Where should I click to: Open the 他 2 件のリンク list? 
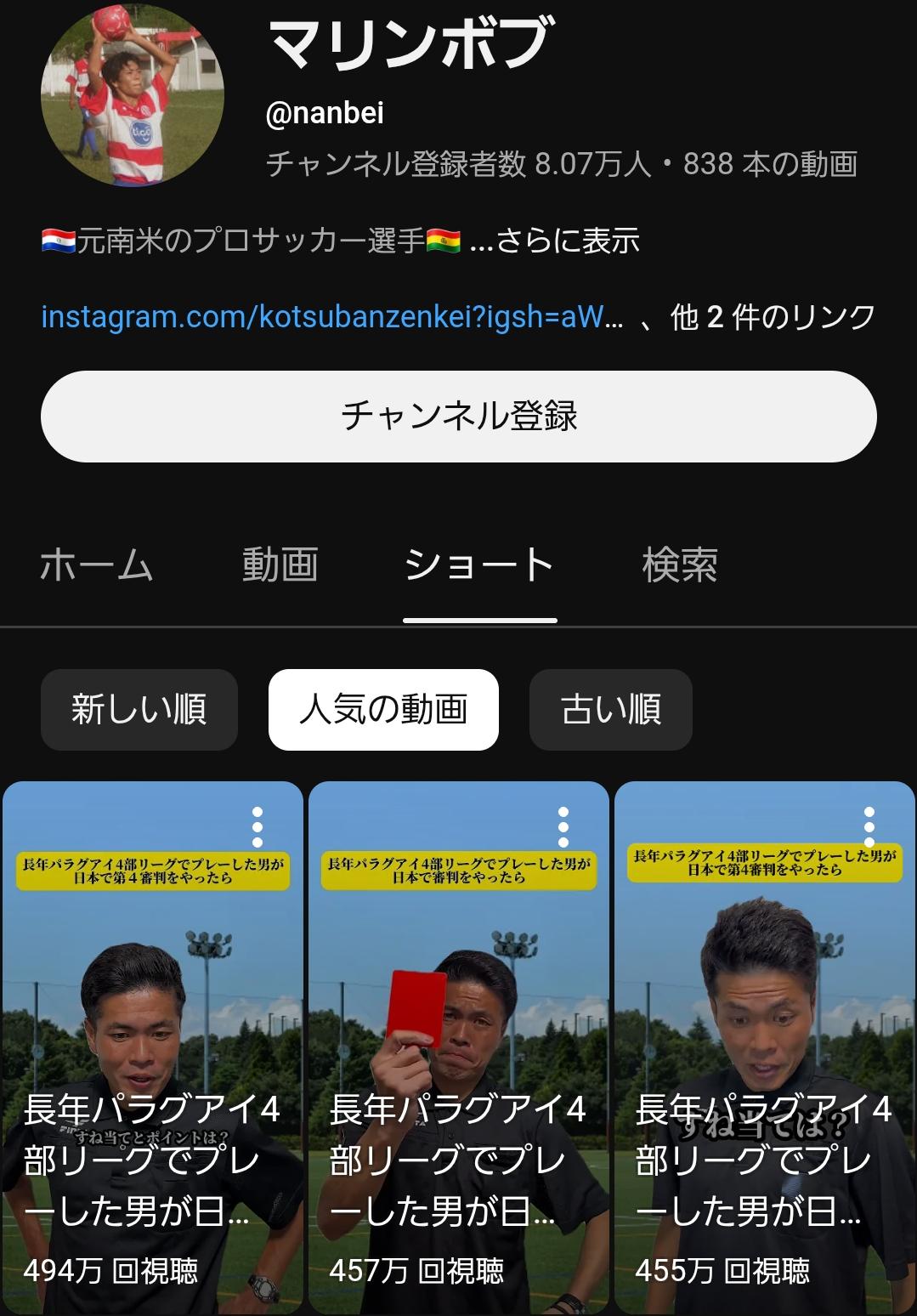coord(773,317)
